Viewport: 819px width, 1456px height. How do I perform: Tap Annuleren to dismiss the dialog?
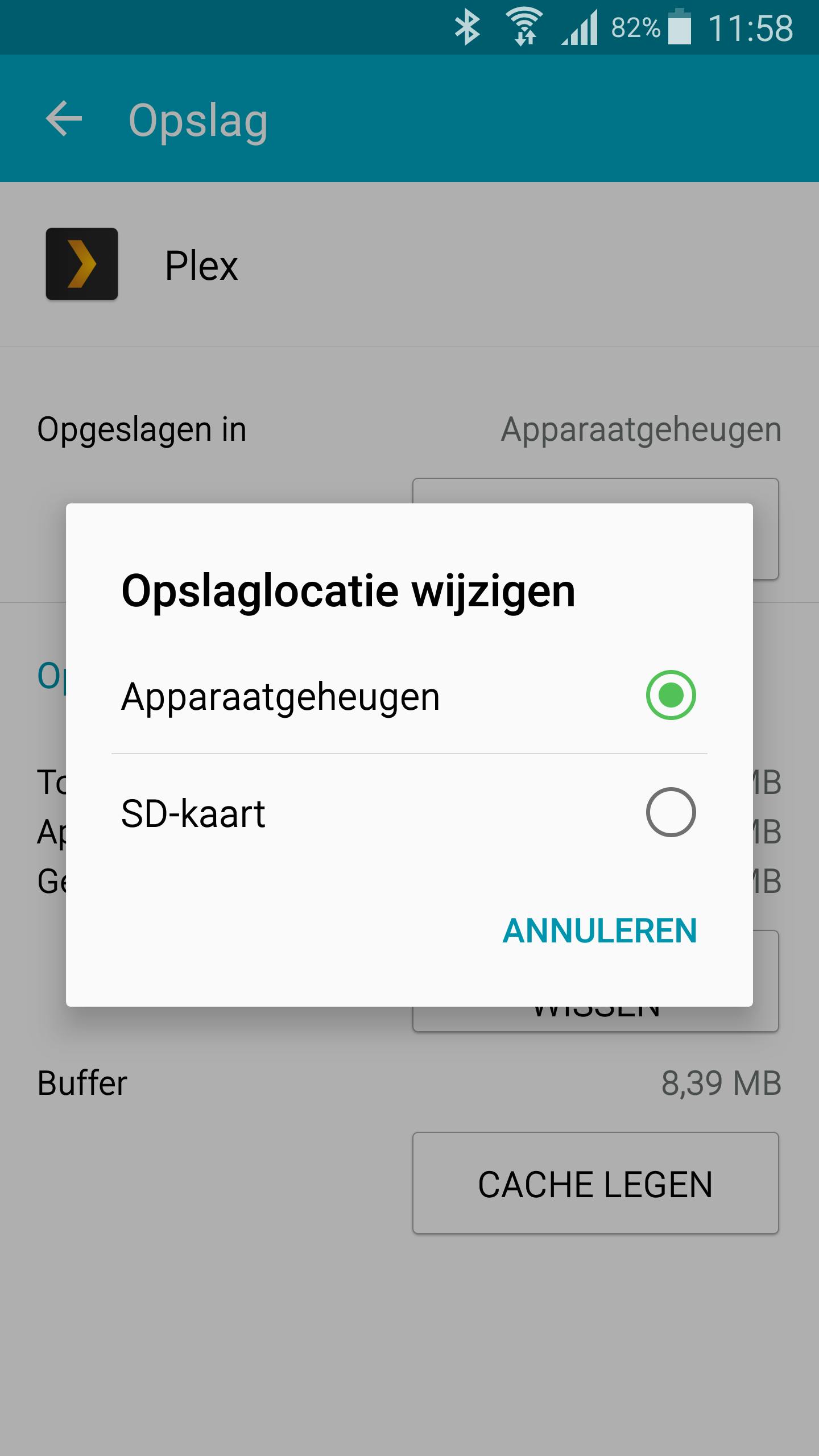pyautogui.click(x=599, y=932)
